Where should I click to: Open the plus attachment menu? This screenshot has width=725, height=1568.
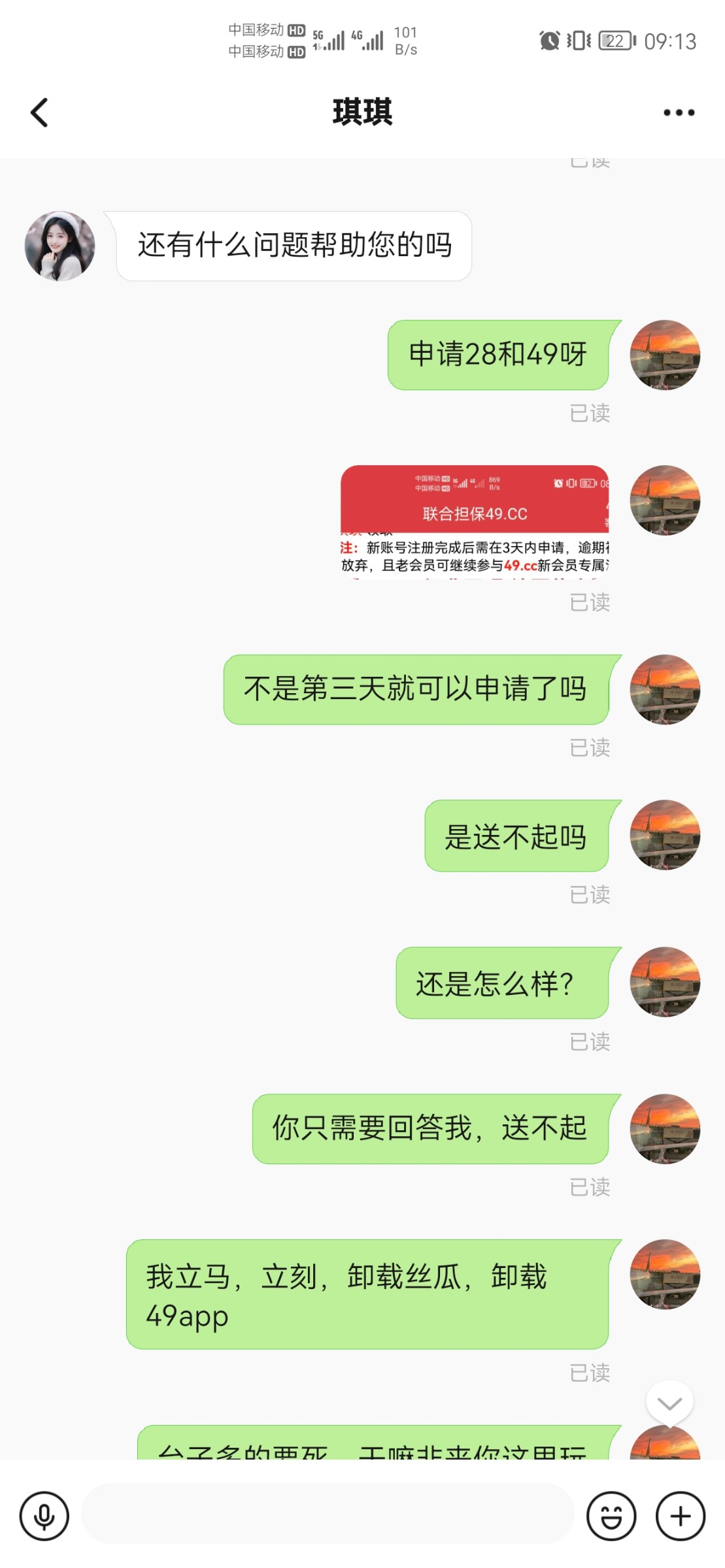pos(681,1516)
